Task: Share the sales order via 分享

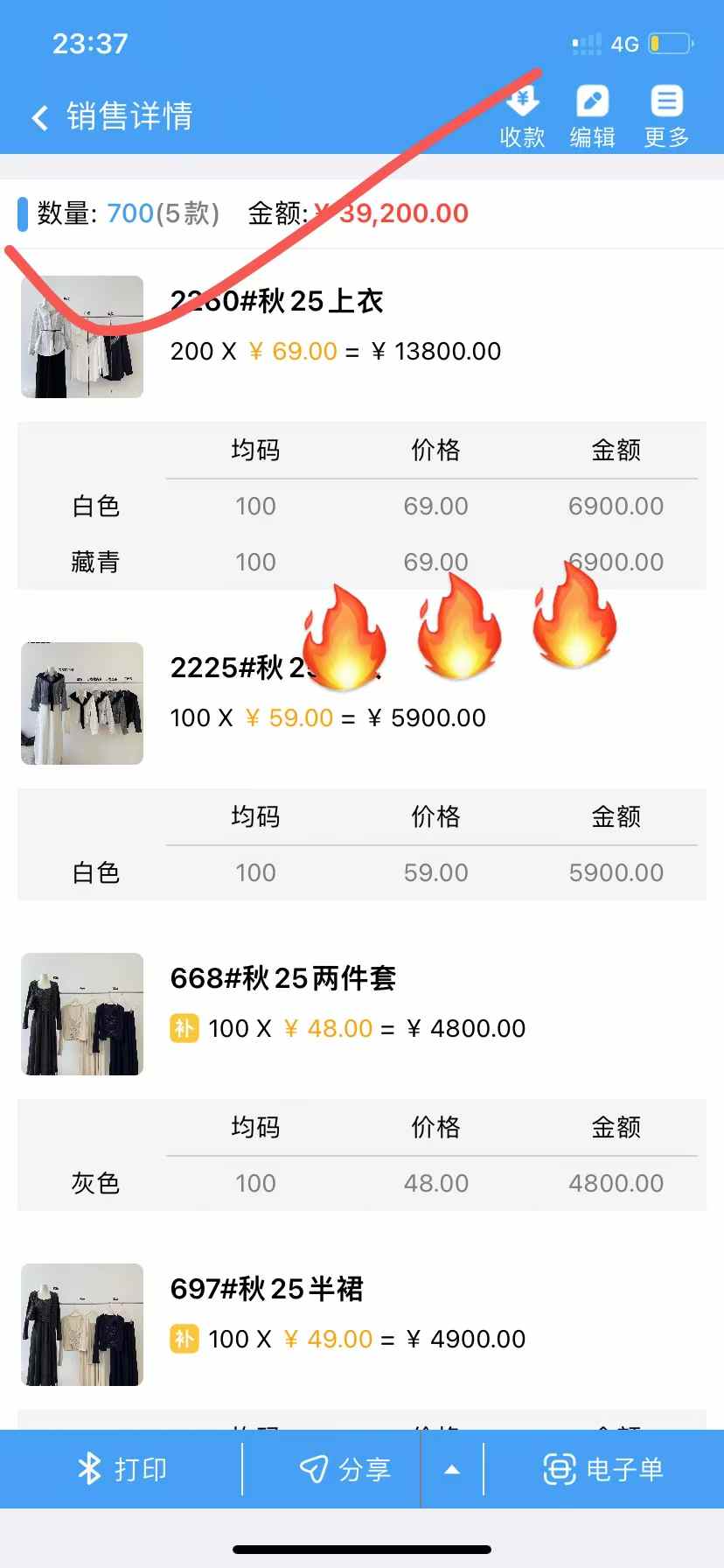Action: [345, 1469]
